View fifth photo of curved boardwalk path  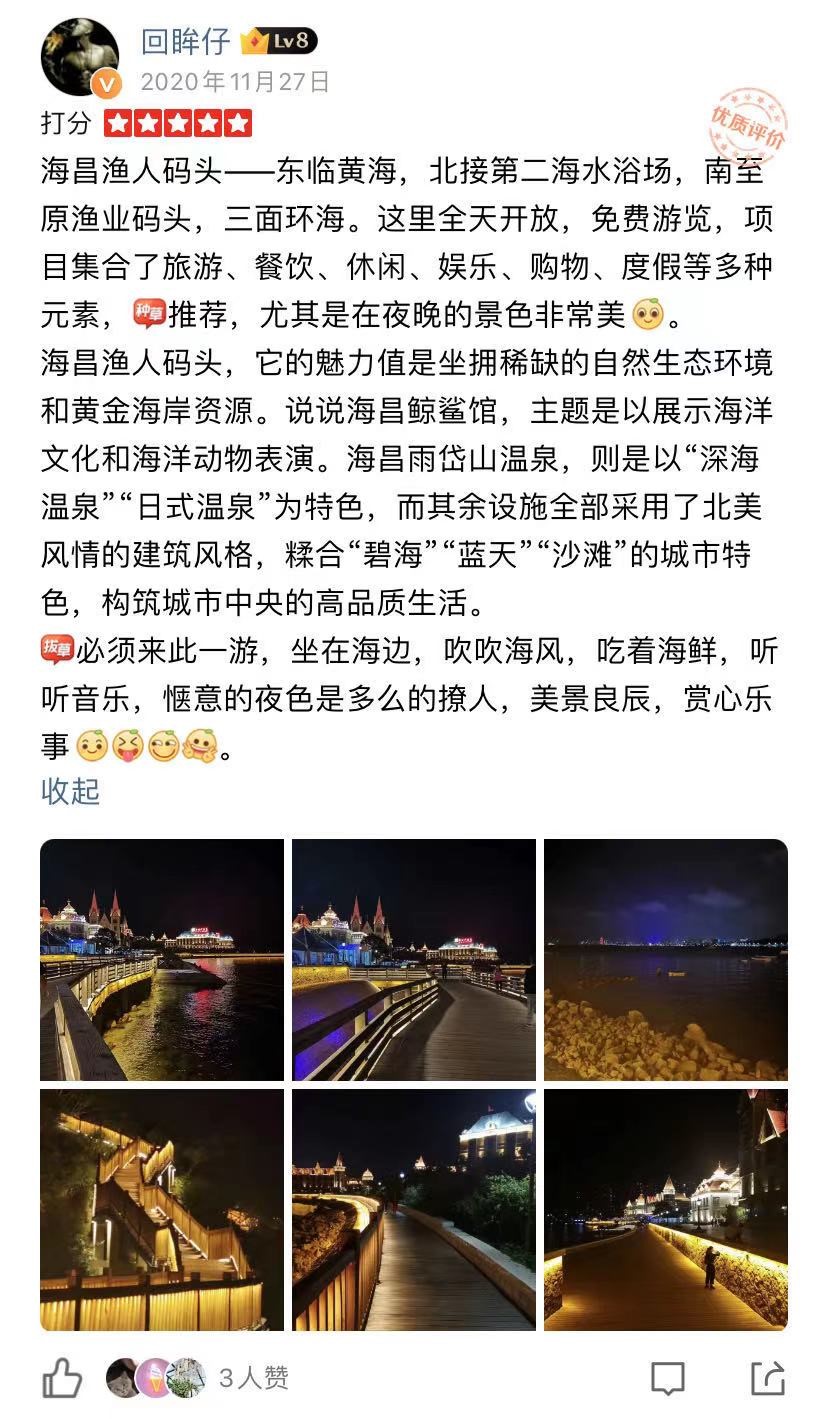[x=413, y=1210]
